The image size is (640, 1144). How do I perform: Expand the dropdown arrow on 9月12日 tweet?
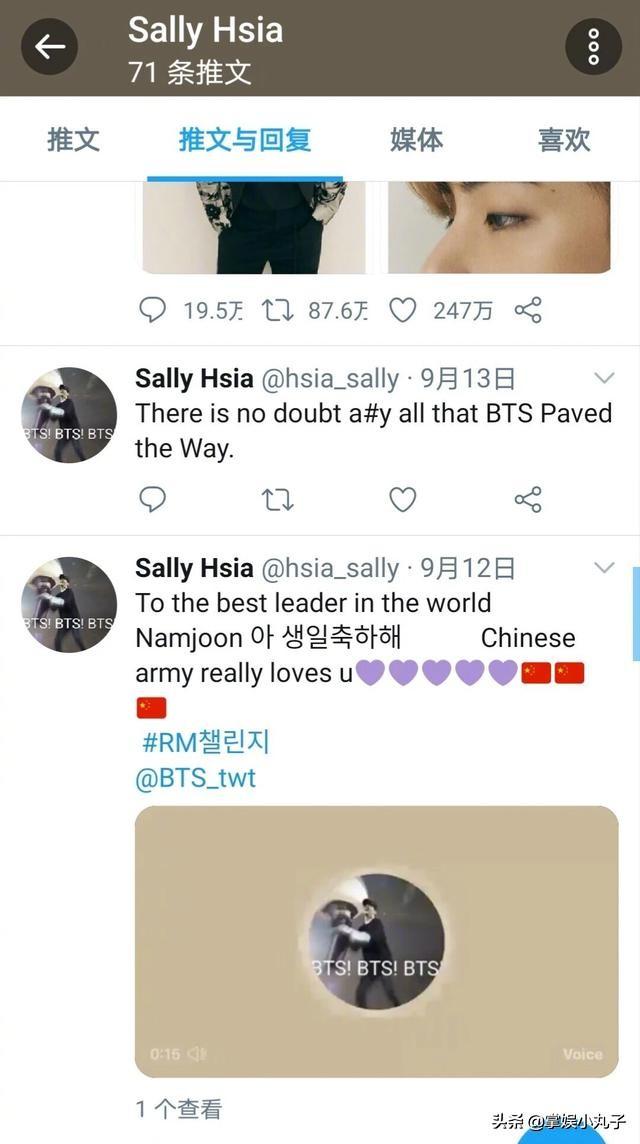604,568
